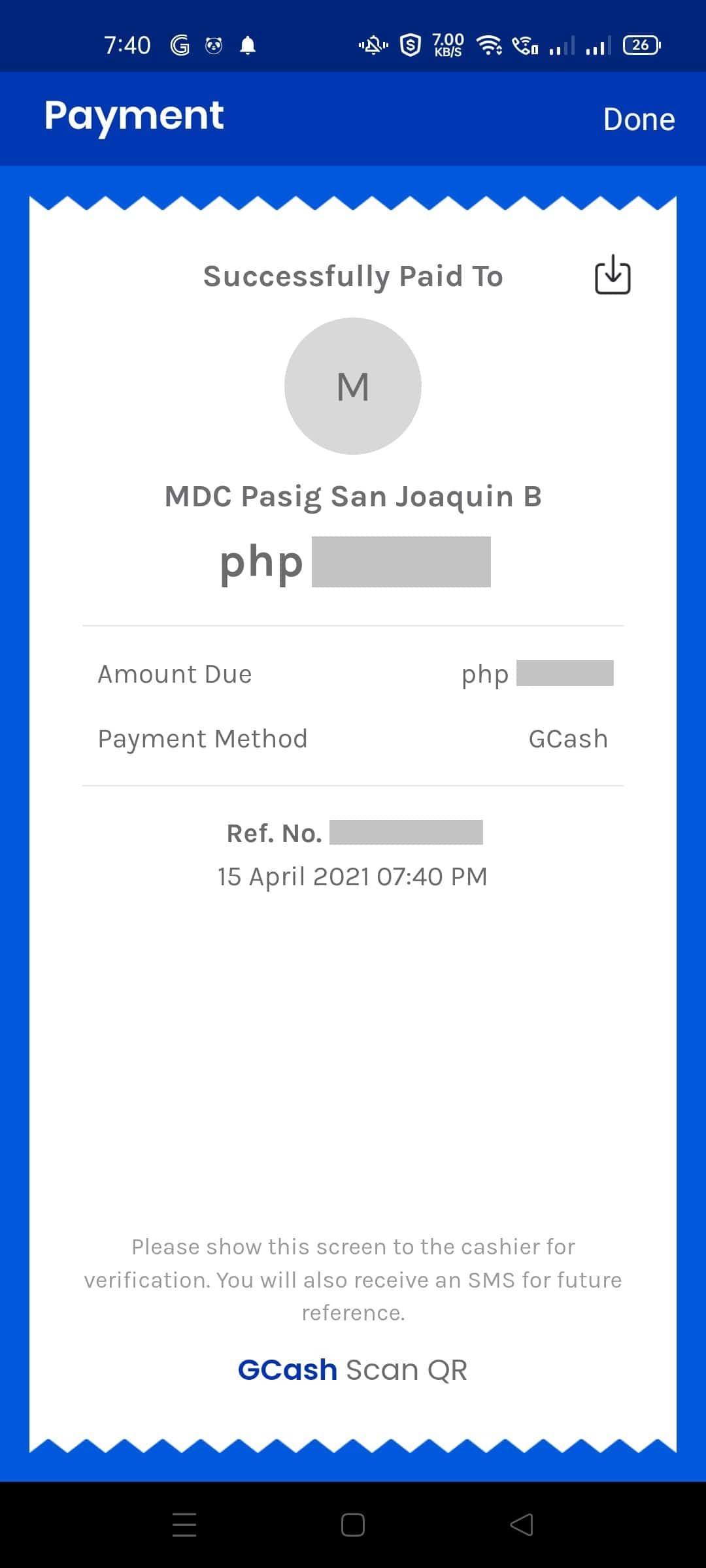706x1568 pixels.
Task: Tap the home navigation button
Action: coord(352,1526)
